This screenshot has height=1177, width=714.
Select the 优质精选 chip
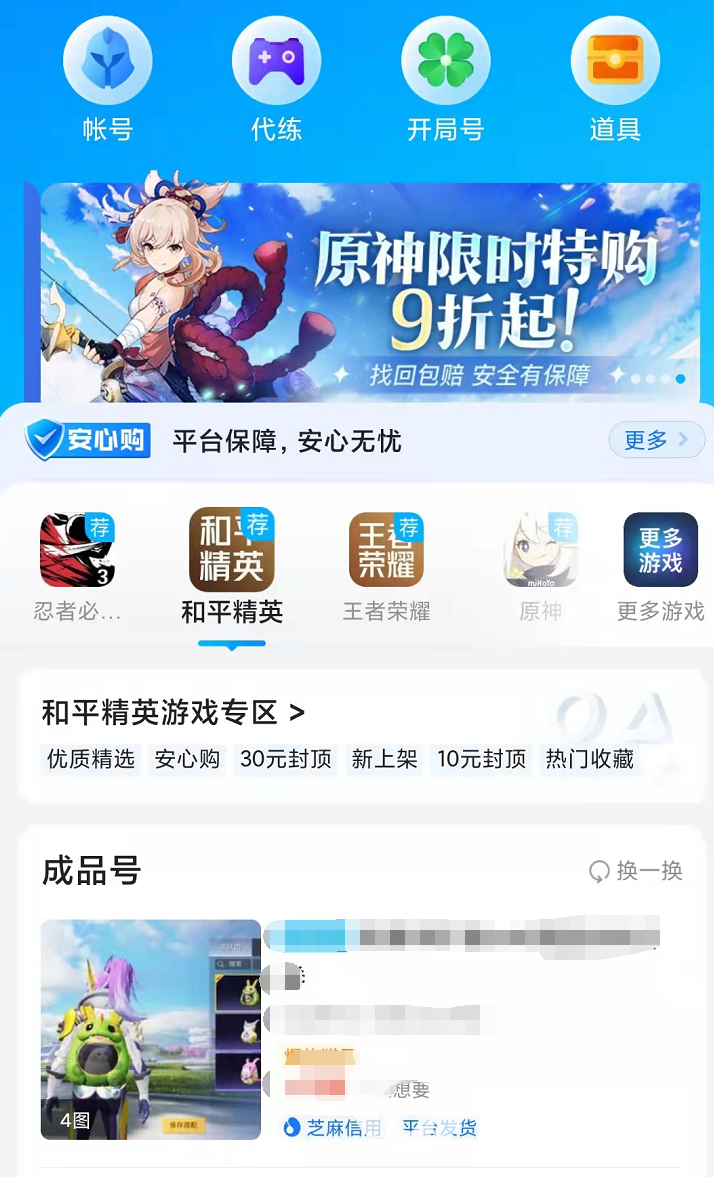(x=91, y=759)
